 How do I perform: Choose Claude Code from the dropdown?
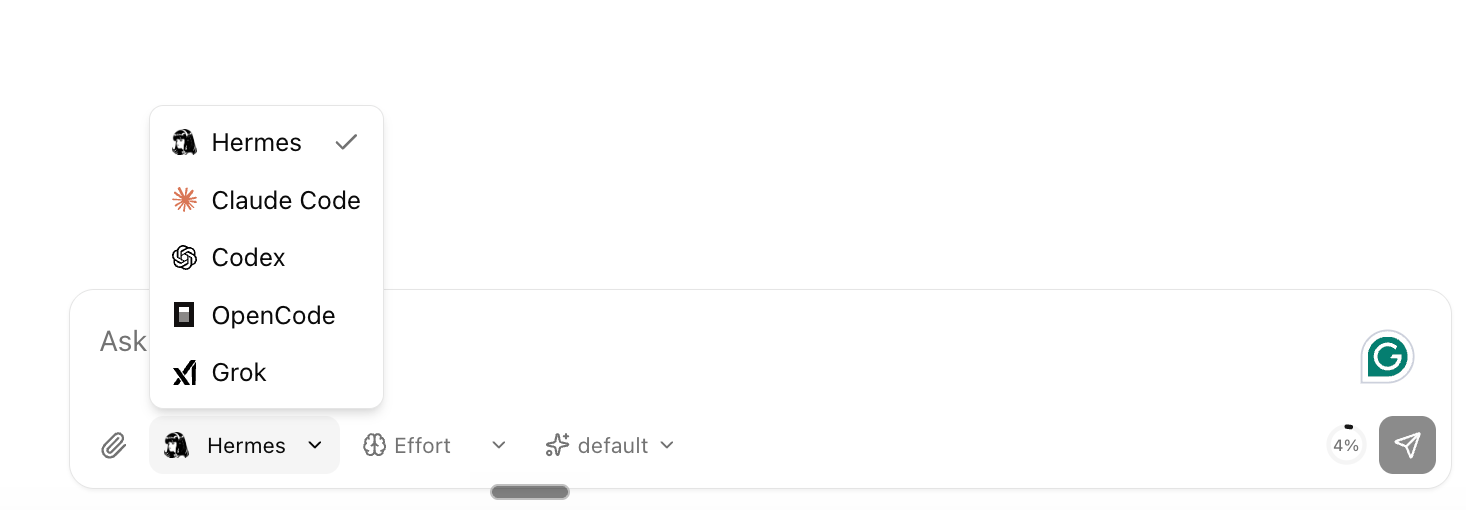tap(266, 200)
